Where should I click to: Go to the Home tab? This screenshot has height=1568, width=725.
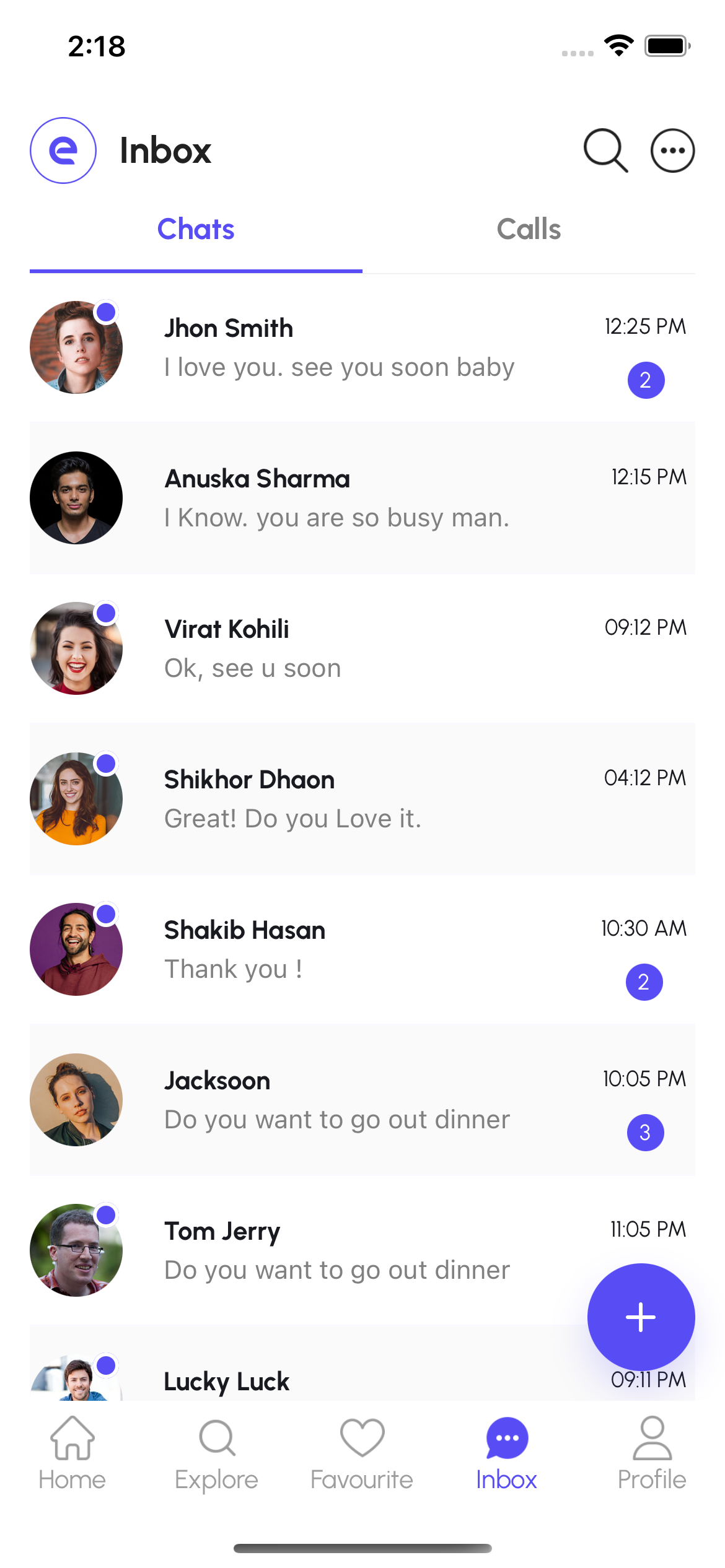[72, 1453]
